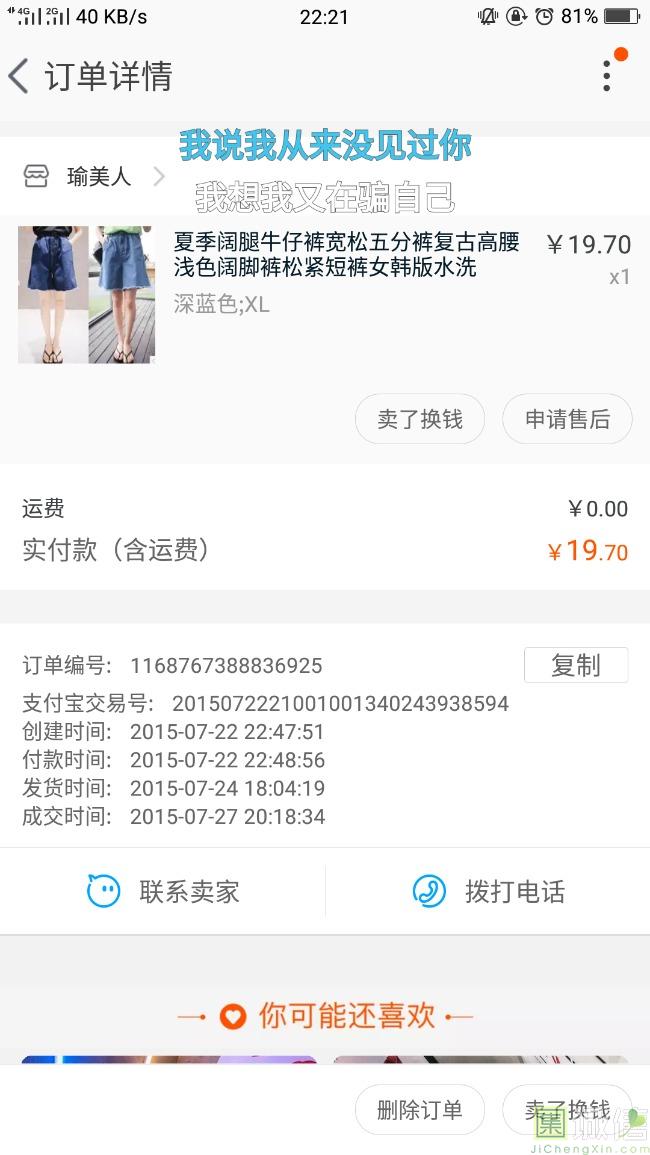Call the seller with 拨打电话
This screenshot has height=1155, width=650.
[x=489, y=891]
